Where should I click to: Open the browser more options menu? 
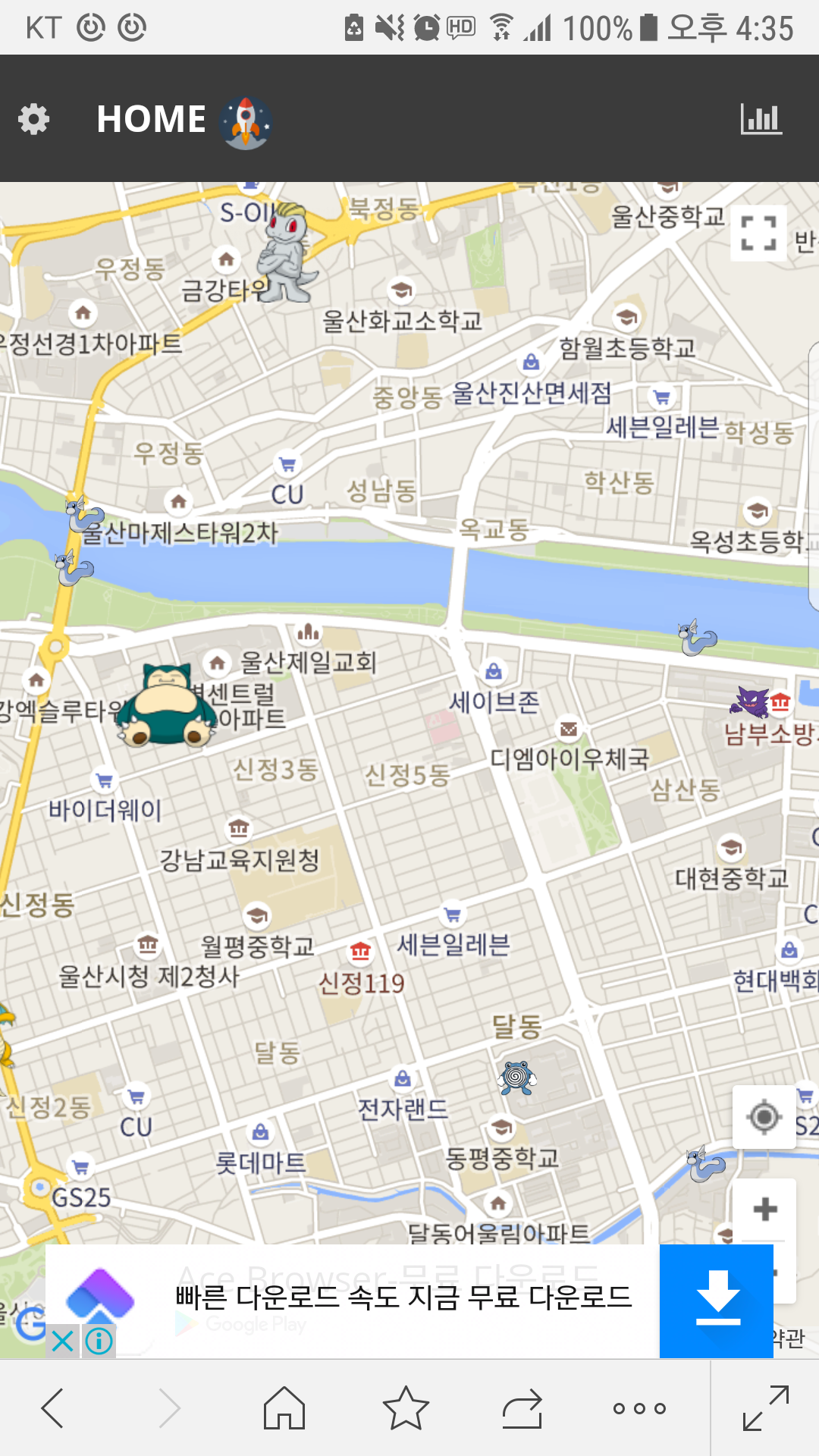pyautogui.click(x=639, y=1408)
